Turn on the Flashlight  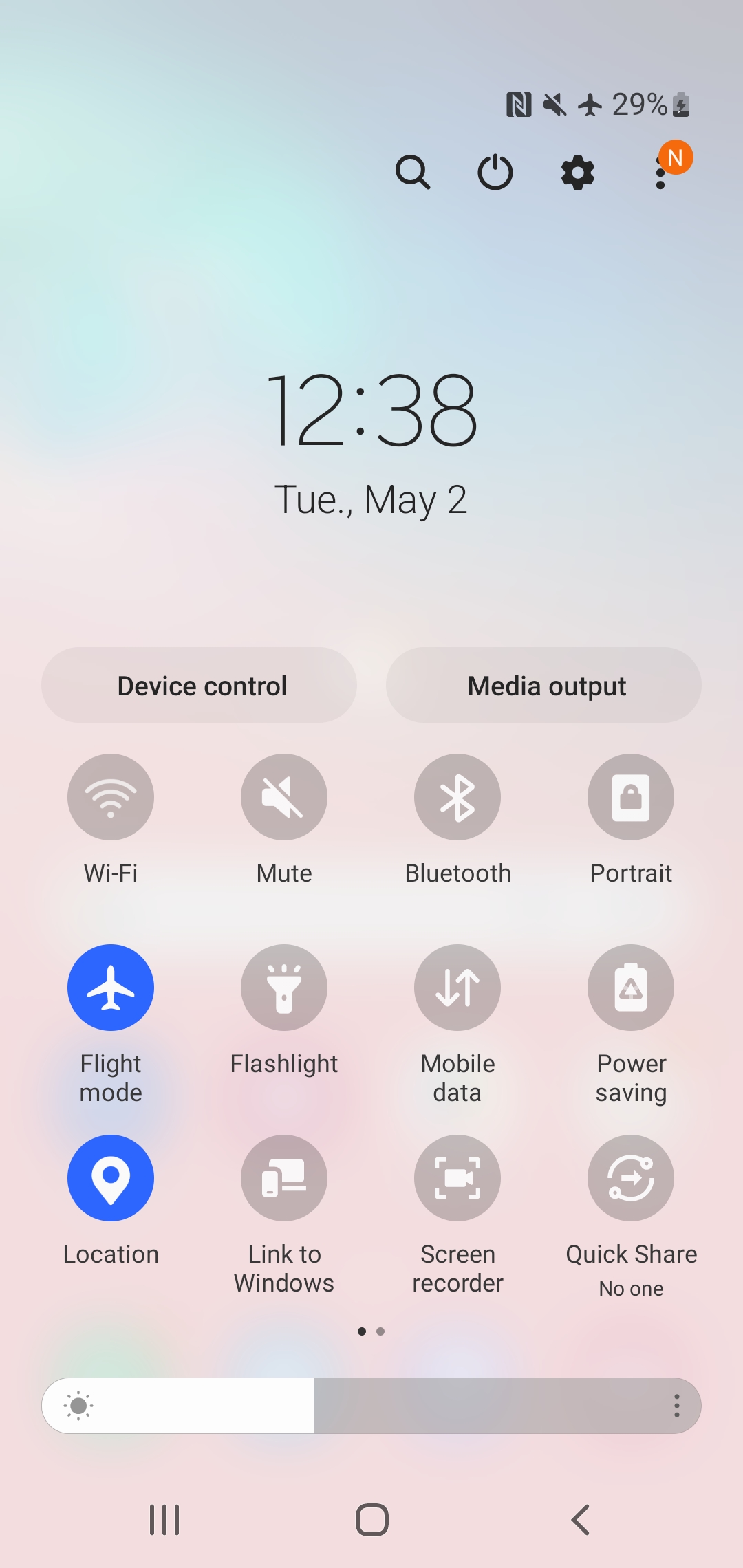click(283, 988)
